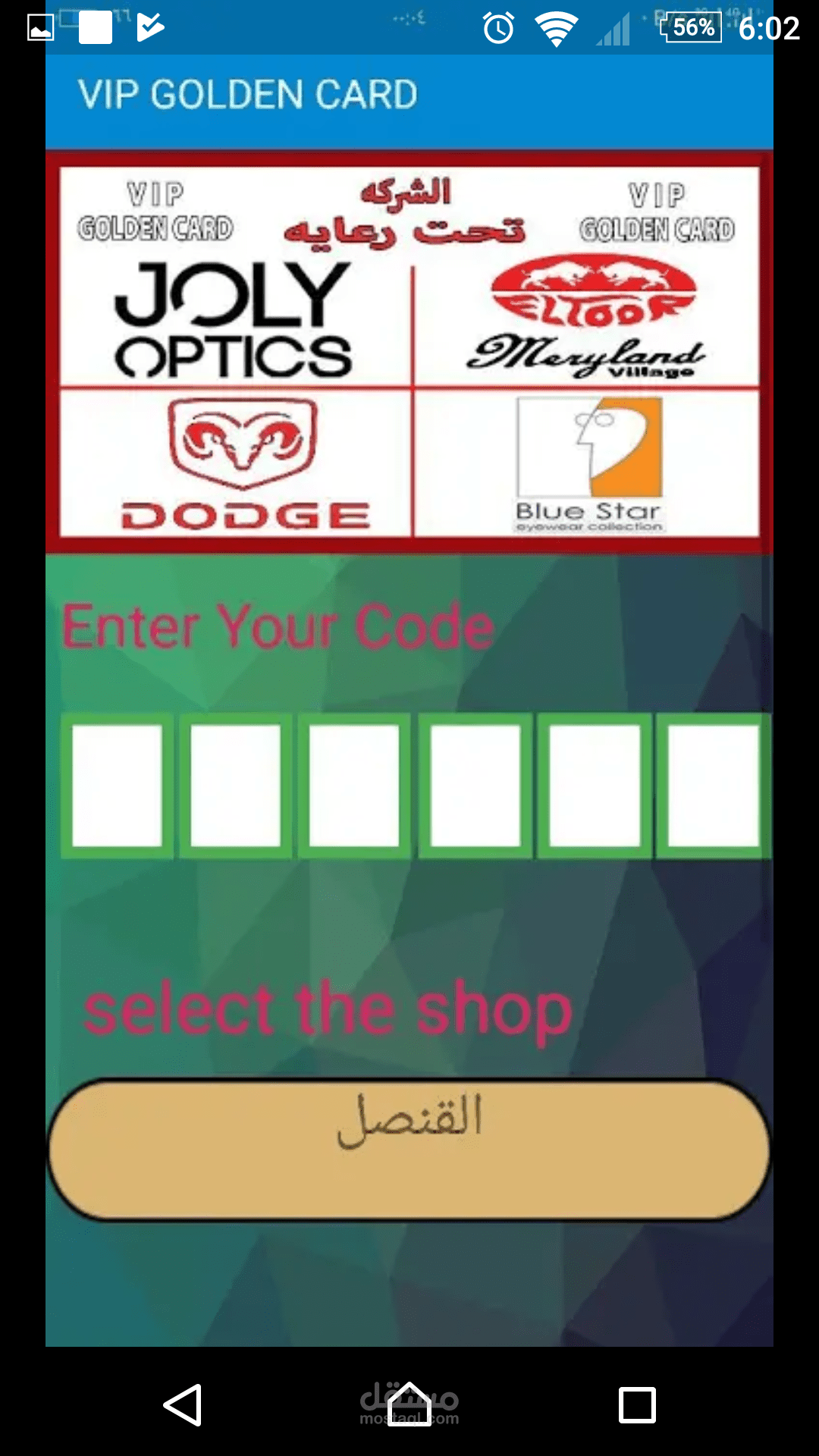Focus the fourth code digit box
Image resolution: width=819 pixels, height=1456 pixels.
tap(475, 786)
